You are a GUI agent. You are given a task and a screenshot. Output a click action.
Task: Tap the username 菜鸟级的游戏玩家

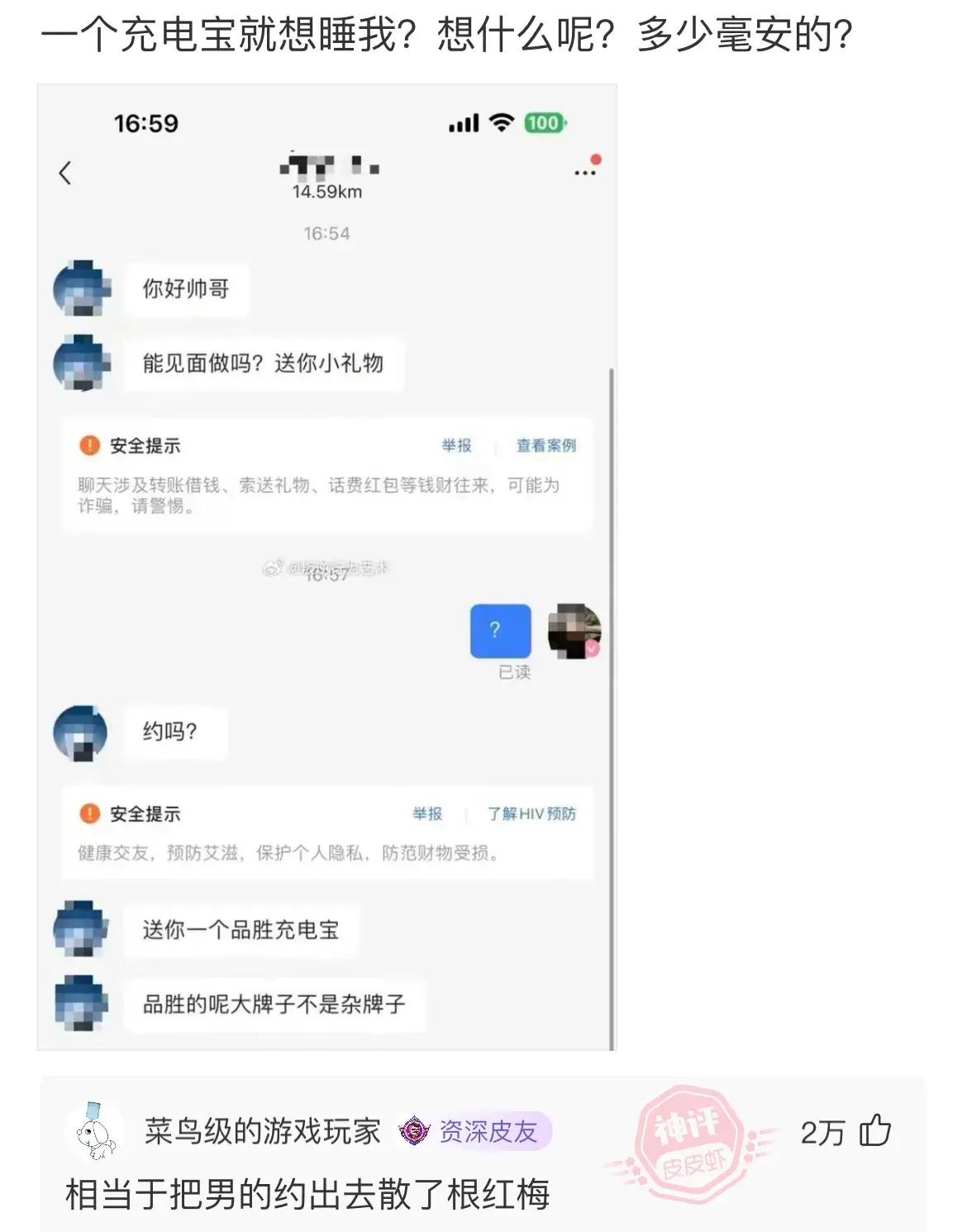pos(262,1131)
